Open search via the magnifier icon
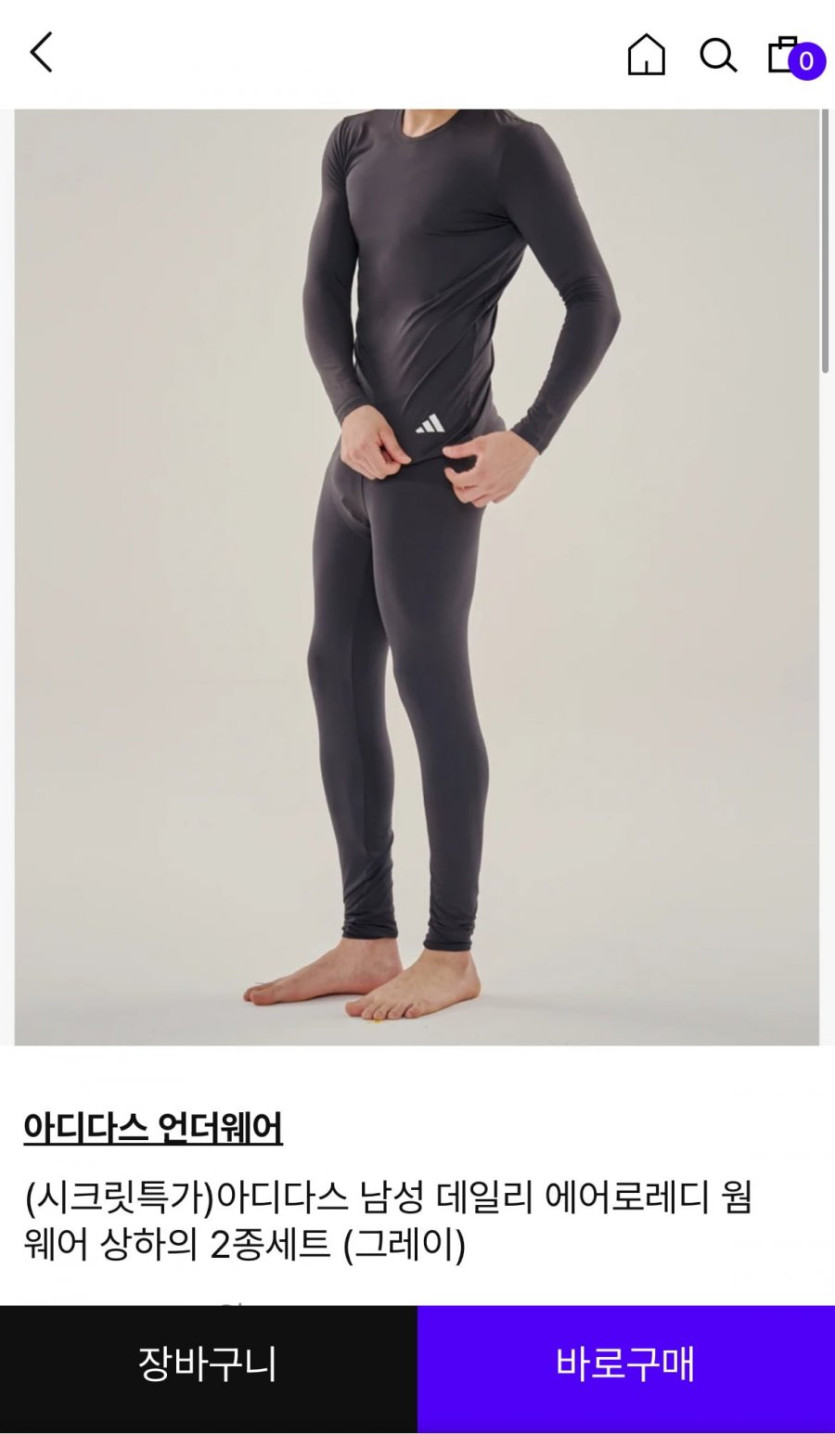The width and height of the screenshot is (835, 1434). [717, 55]
